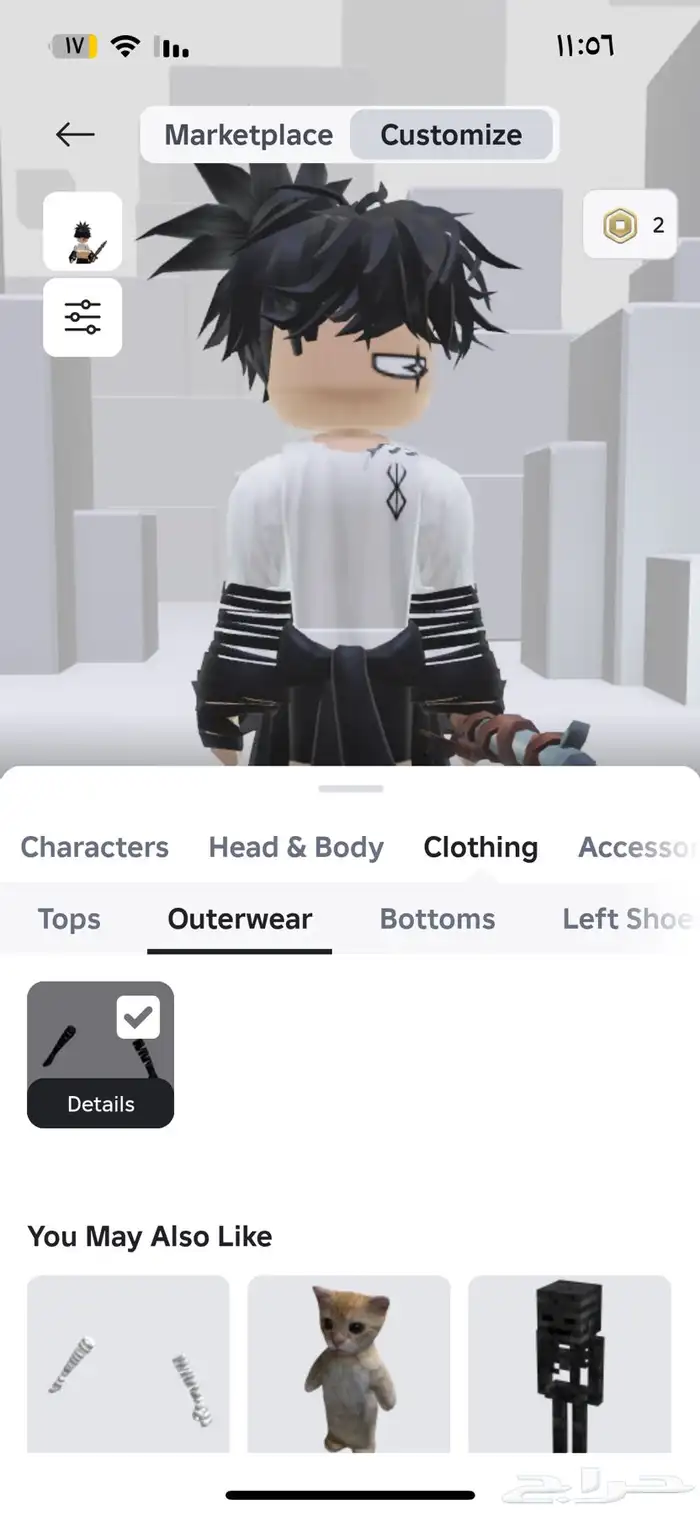Open the standing cat recommended item
Image resolution: width=700 pixels, height=1514 pixels.
(348, 1363)
